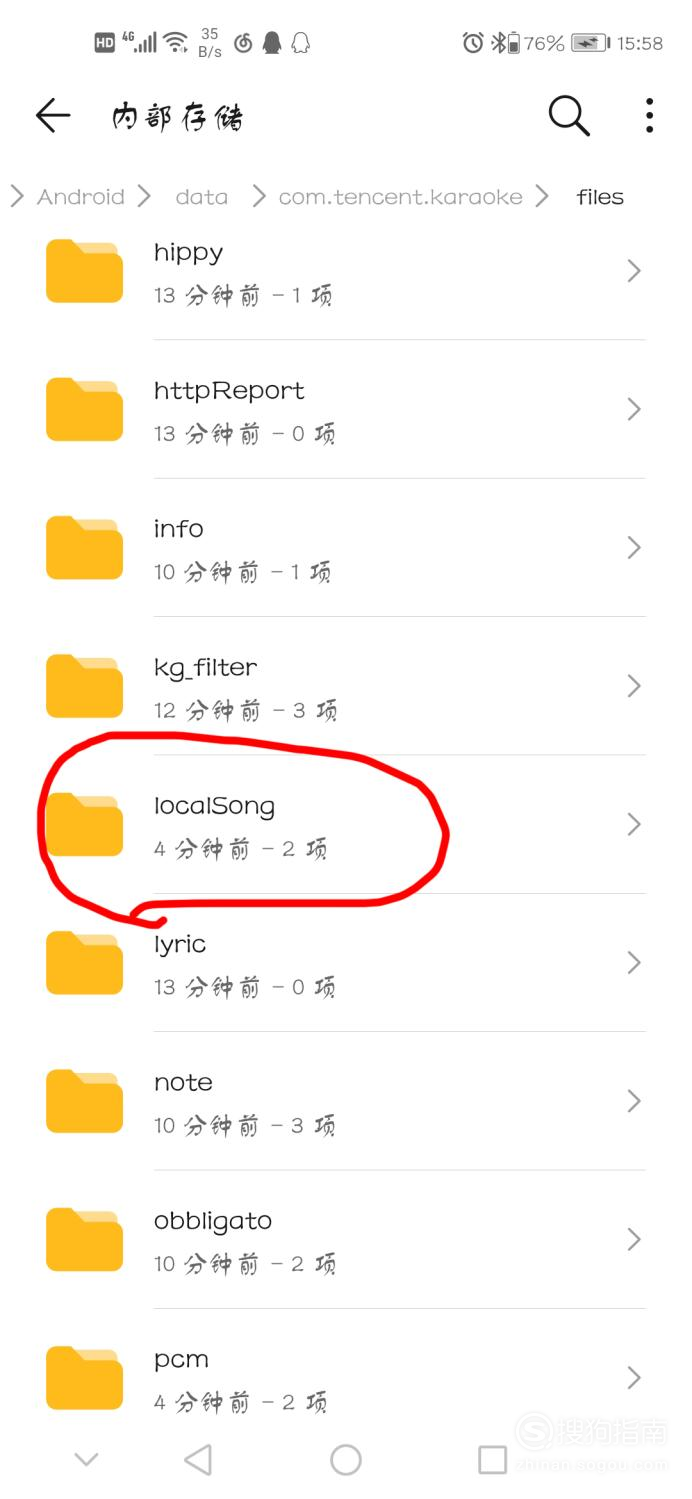Open the note folder
This screenshot has width=692, height=1499.
click(340, 1101)
